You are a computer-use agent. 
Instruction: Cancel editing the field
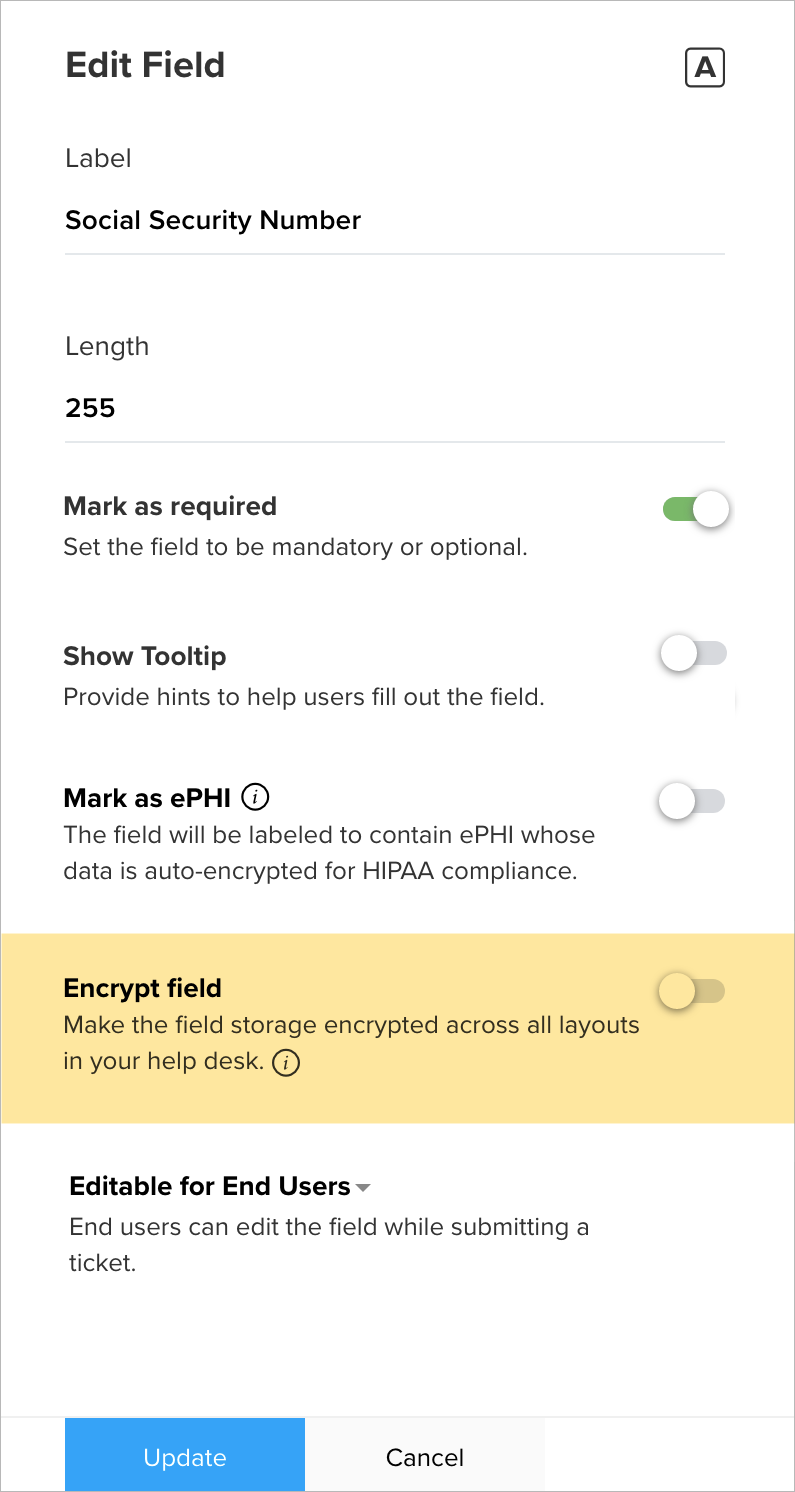[x=425, y=1457]
